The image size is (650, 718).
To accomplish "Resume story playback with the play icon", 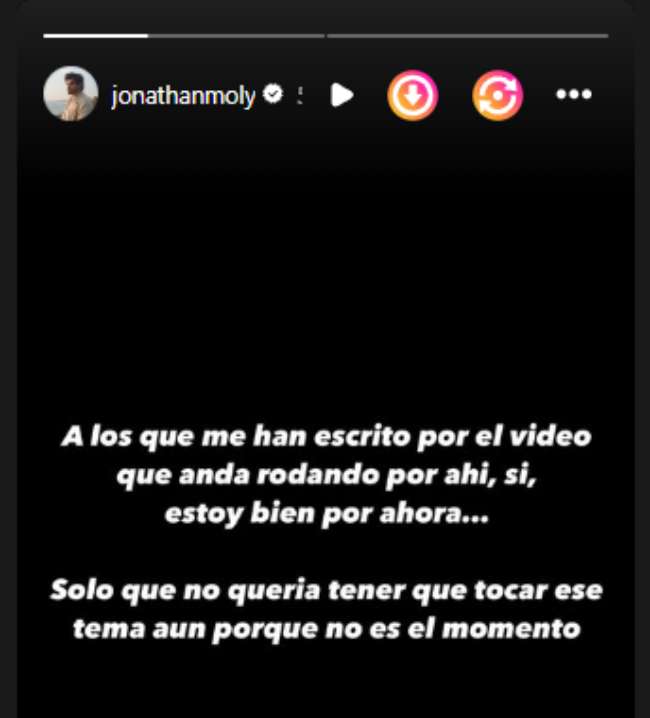I will (x=343, y=95).
